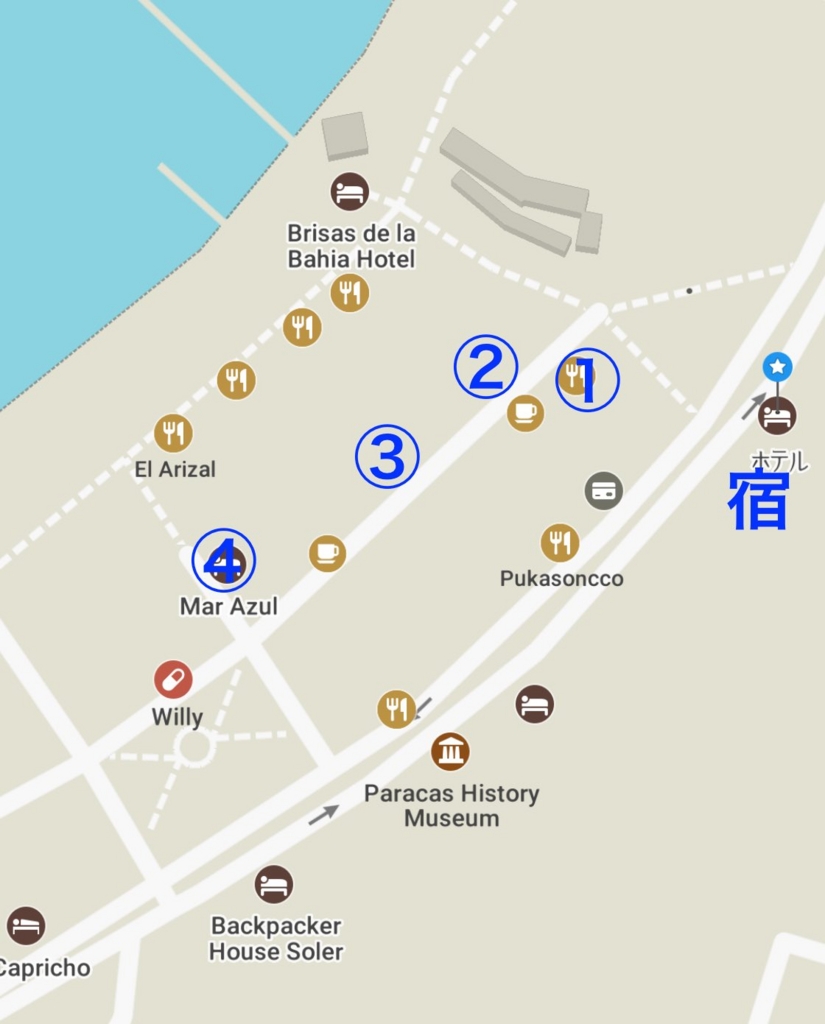Open the El Arizal restaurant marker

coord(173,433)
